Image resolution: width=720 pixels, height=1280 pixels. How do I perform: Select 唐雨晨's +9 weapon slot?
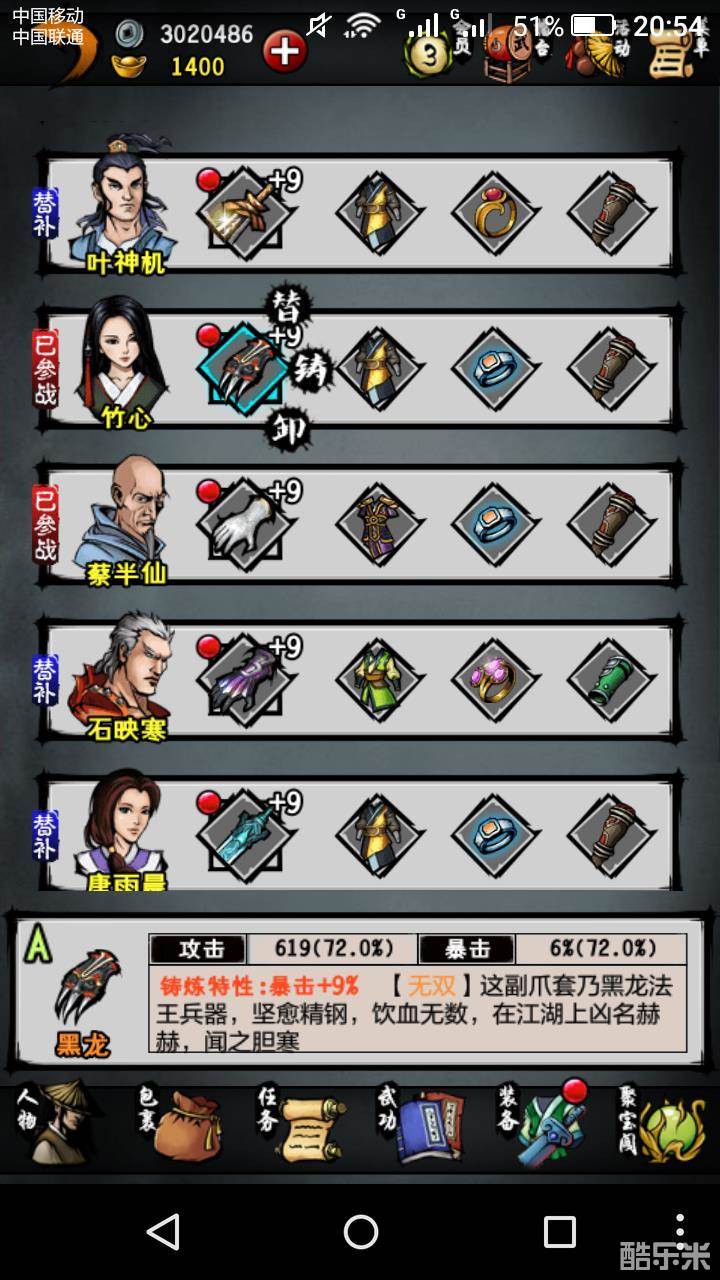click(x=243, y=836)
